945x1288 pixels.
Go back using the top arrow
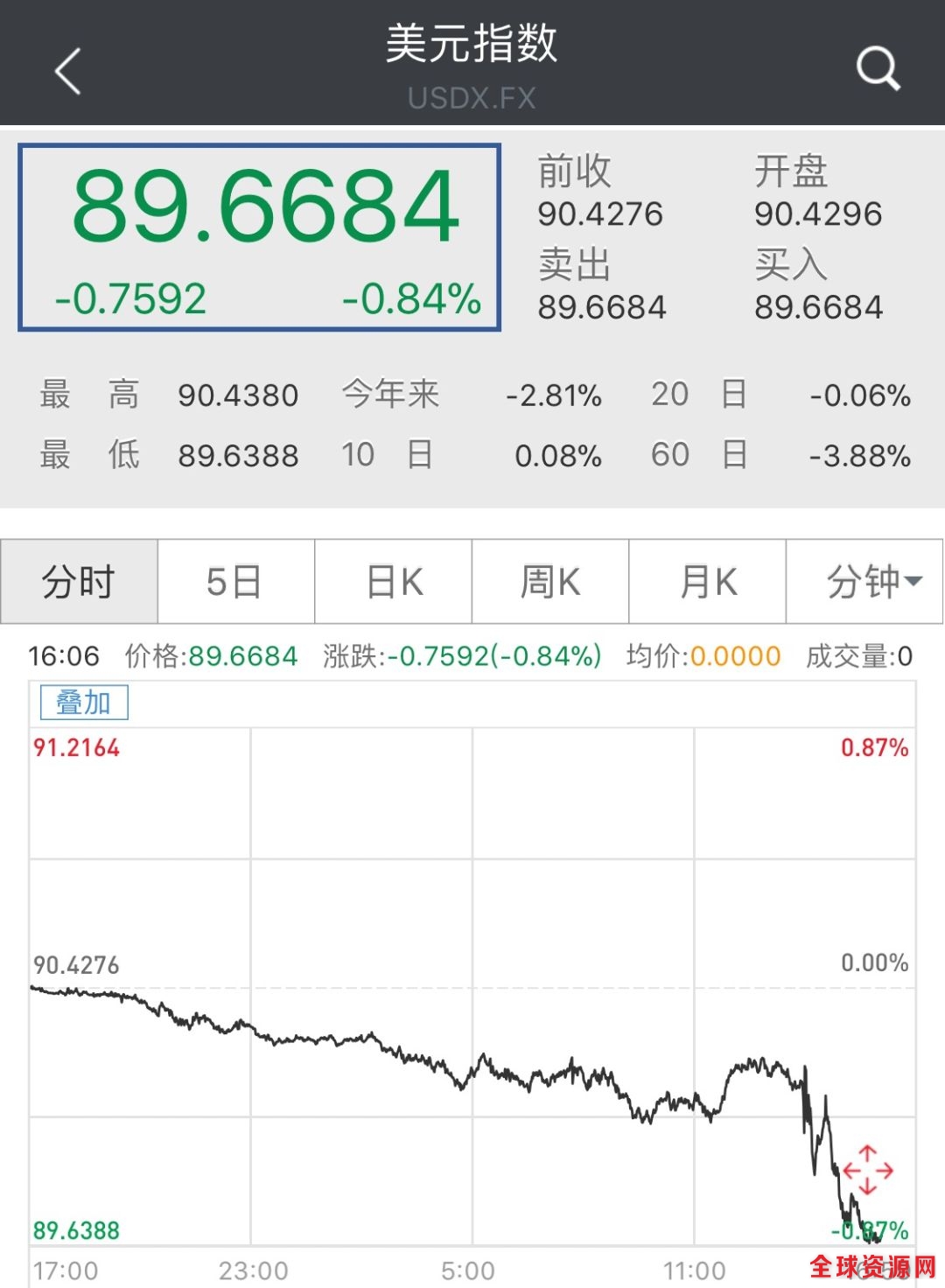68,70
